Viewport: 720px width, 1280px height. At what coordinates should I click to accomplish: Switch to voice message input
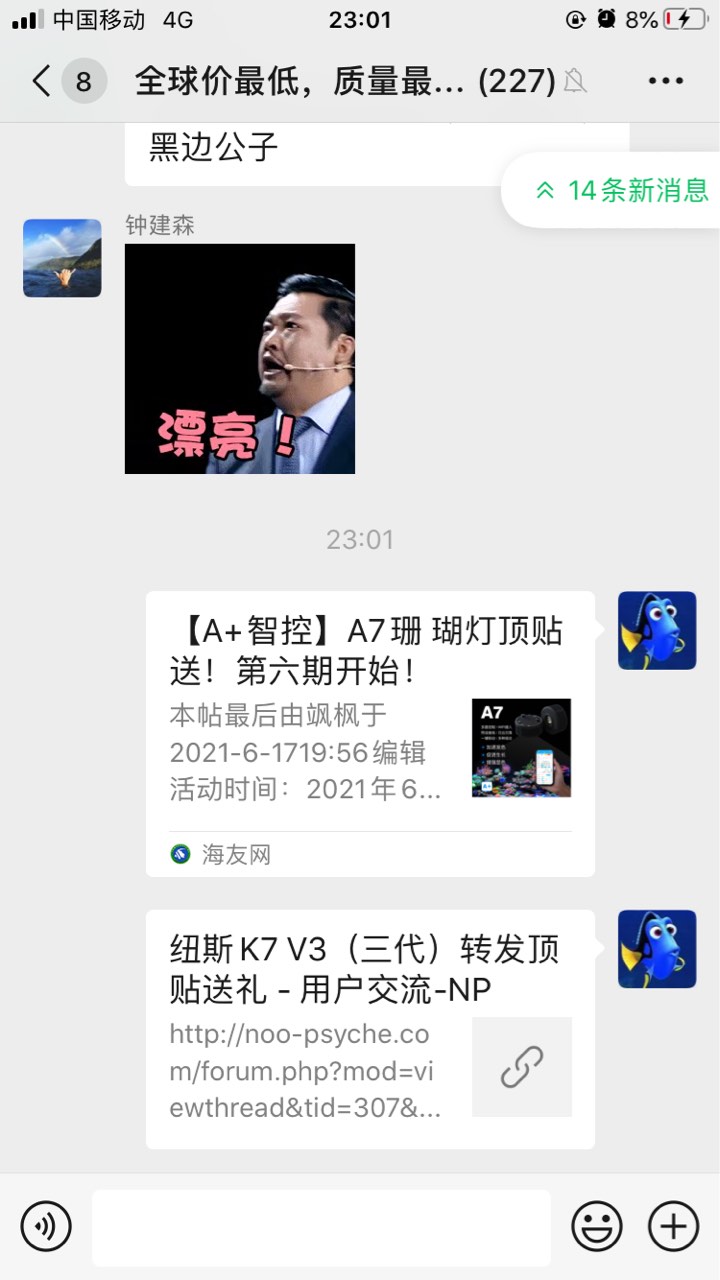tap(46, 1226)
